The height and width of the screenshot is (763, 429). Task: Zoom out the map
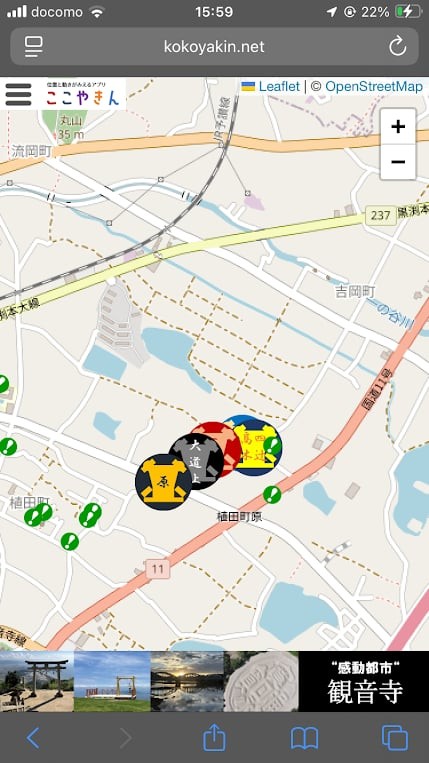(x=398, y=162)
